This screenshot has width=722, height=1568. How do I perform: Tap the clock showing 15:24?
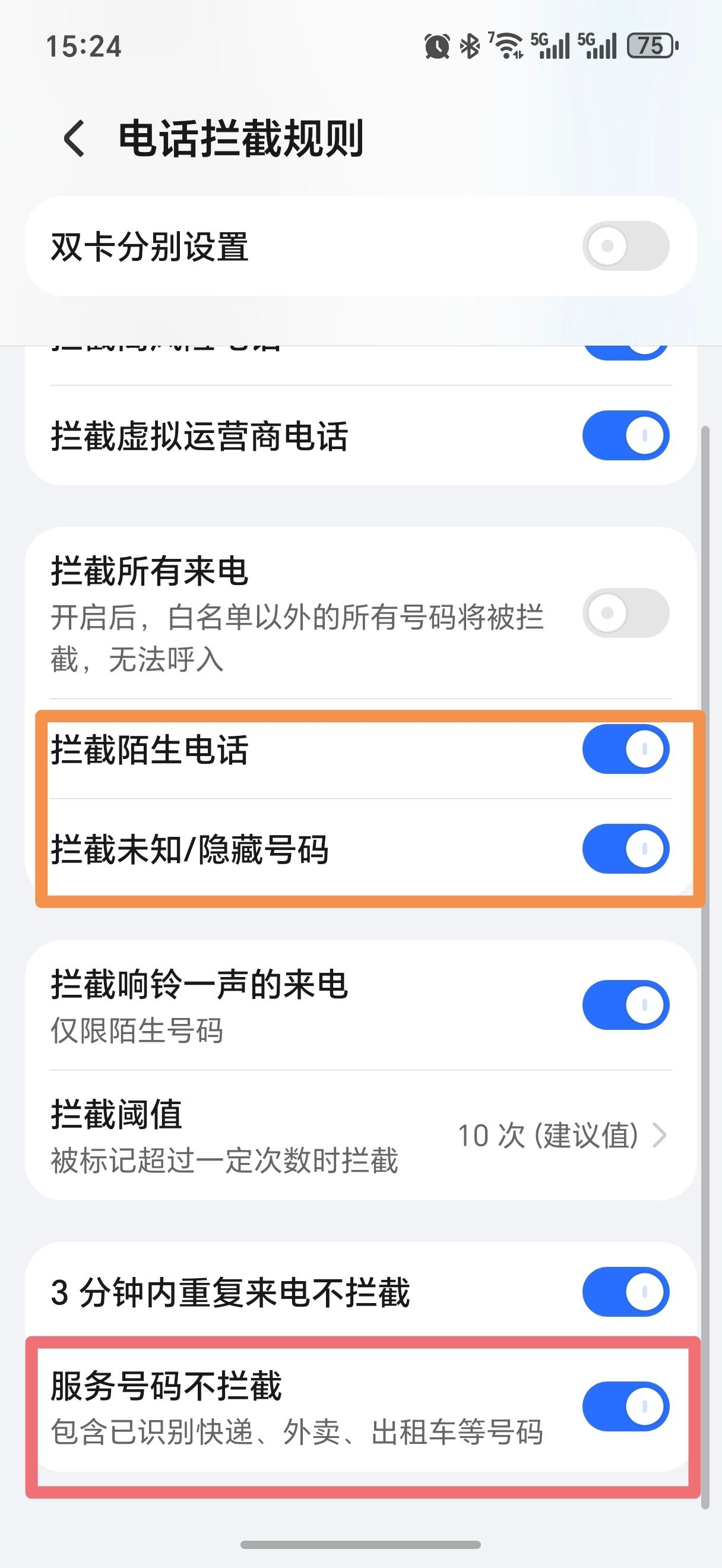(85, 45)
